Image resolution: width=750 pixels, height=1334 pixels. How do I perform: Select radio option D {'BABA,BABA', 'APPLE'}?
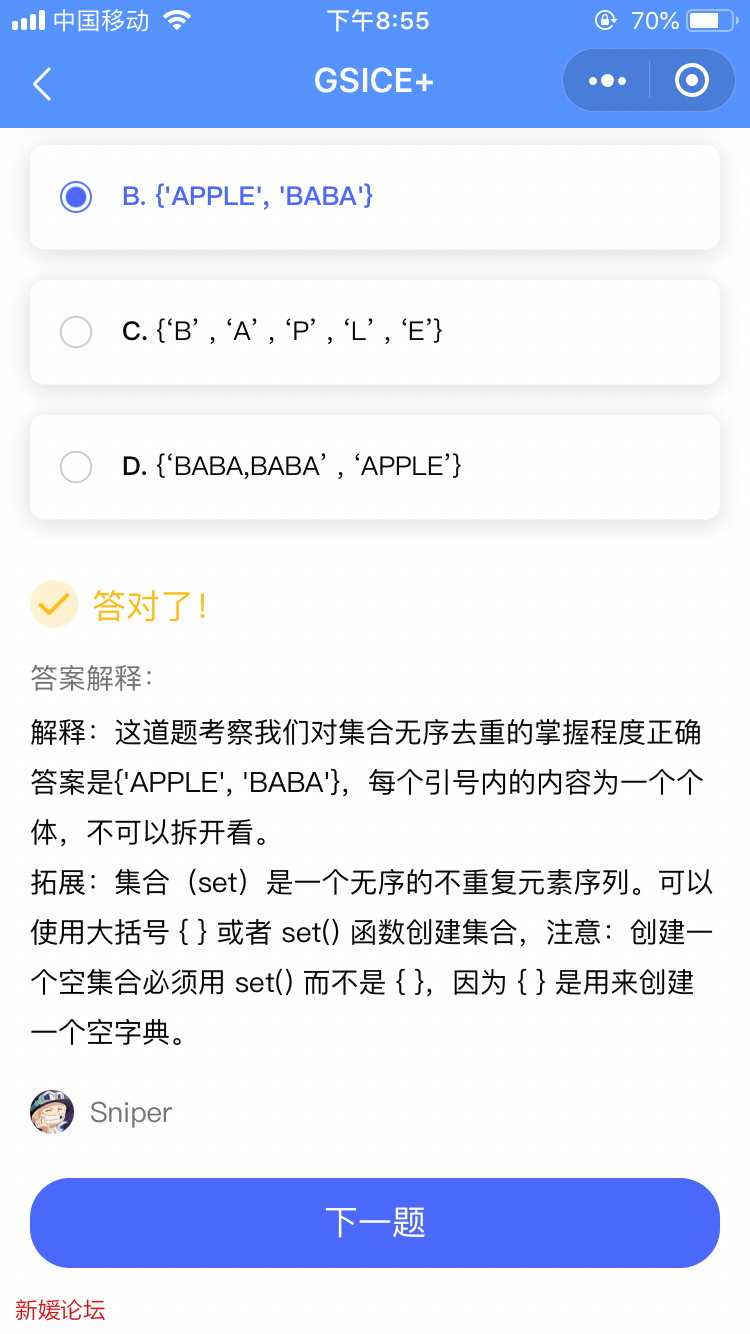[76, 466]
